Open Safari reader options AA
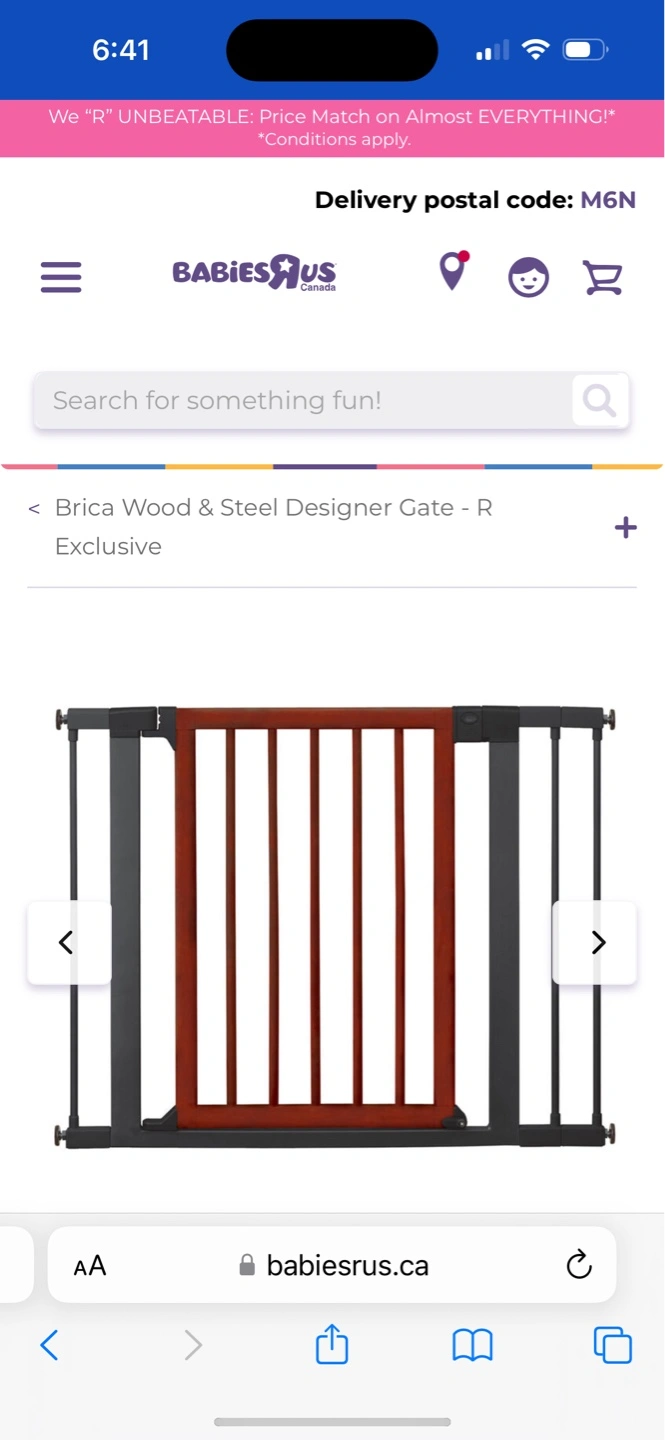665x1440 pixels. coord(90,1266)
